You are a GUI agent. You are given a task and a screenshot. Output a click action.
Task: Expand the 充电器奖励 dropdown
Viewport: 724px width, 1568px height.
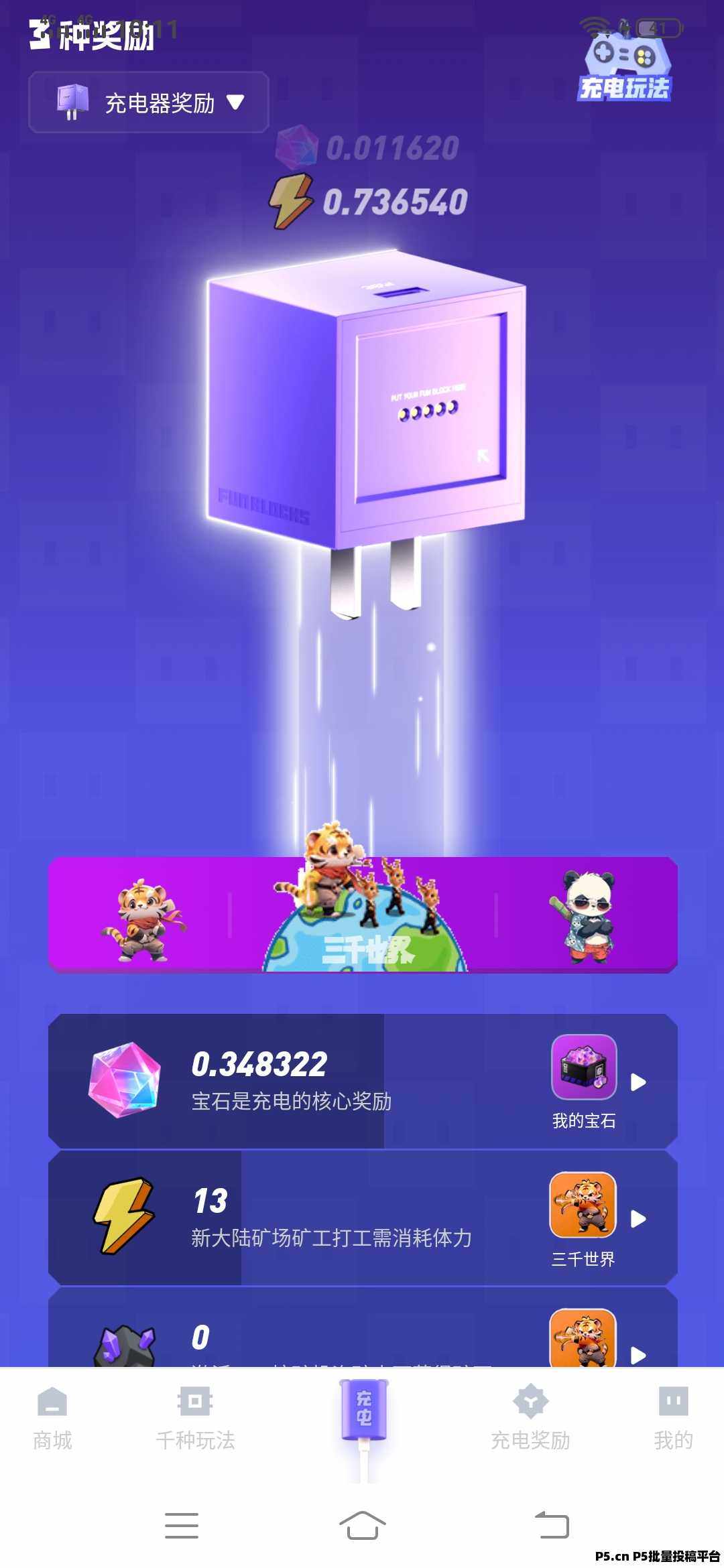click(x=149, y=103)
